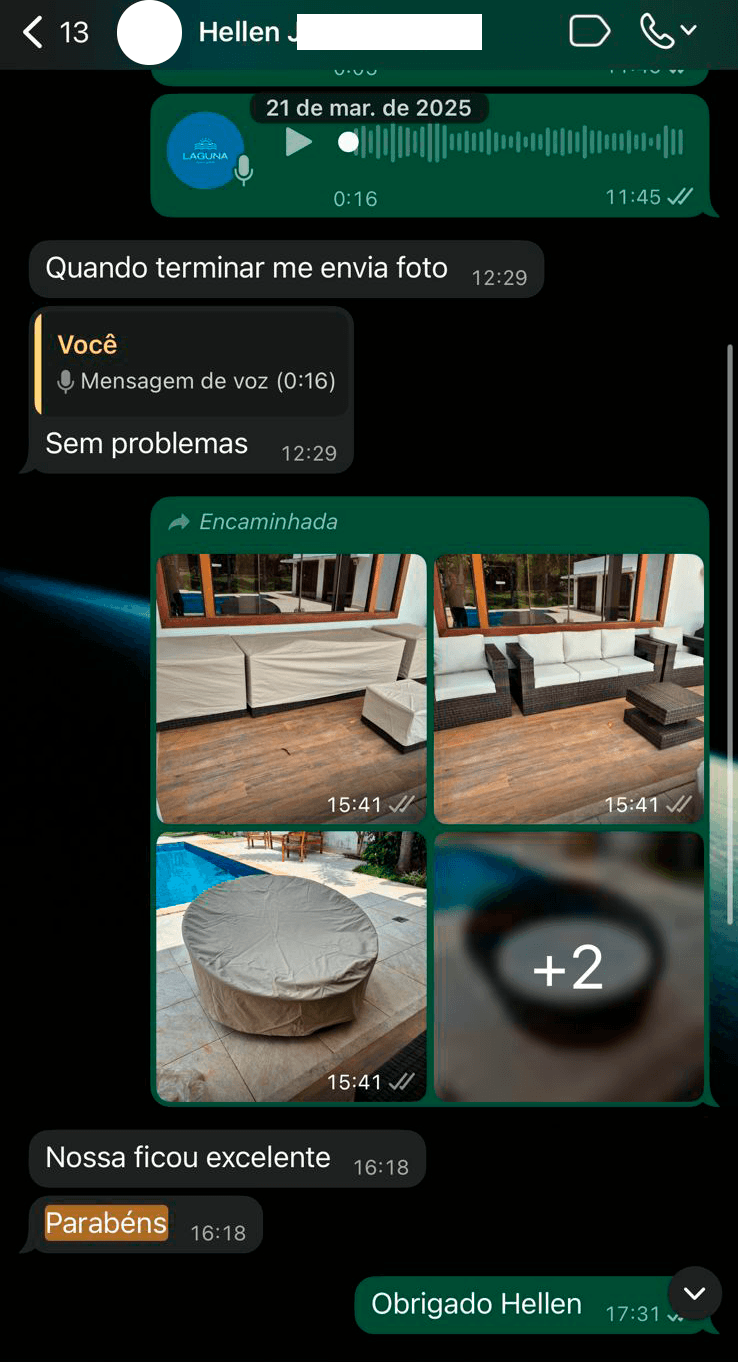
Task: Open the photo of covered round daybed
Action: (291, 965)
